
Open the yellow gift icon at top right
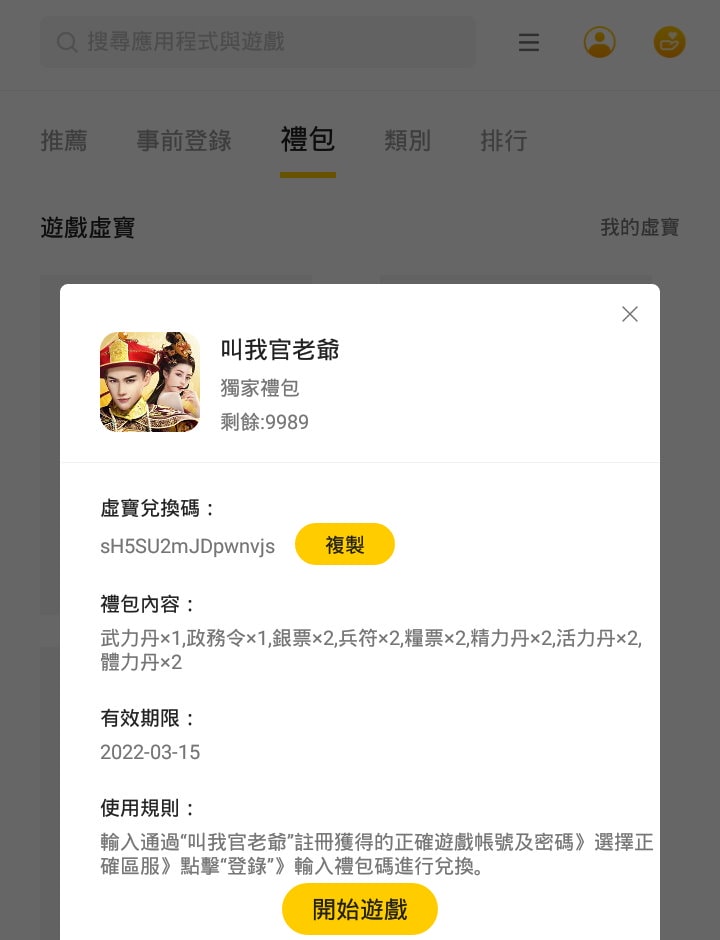tap(670, 42)
